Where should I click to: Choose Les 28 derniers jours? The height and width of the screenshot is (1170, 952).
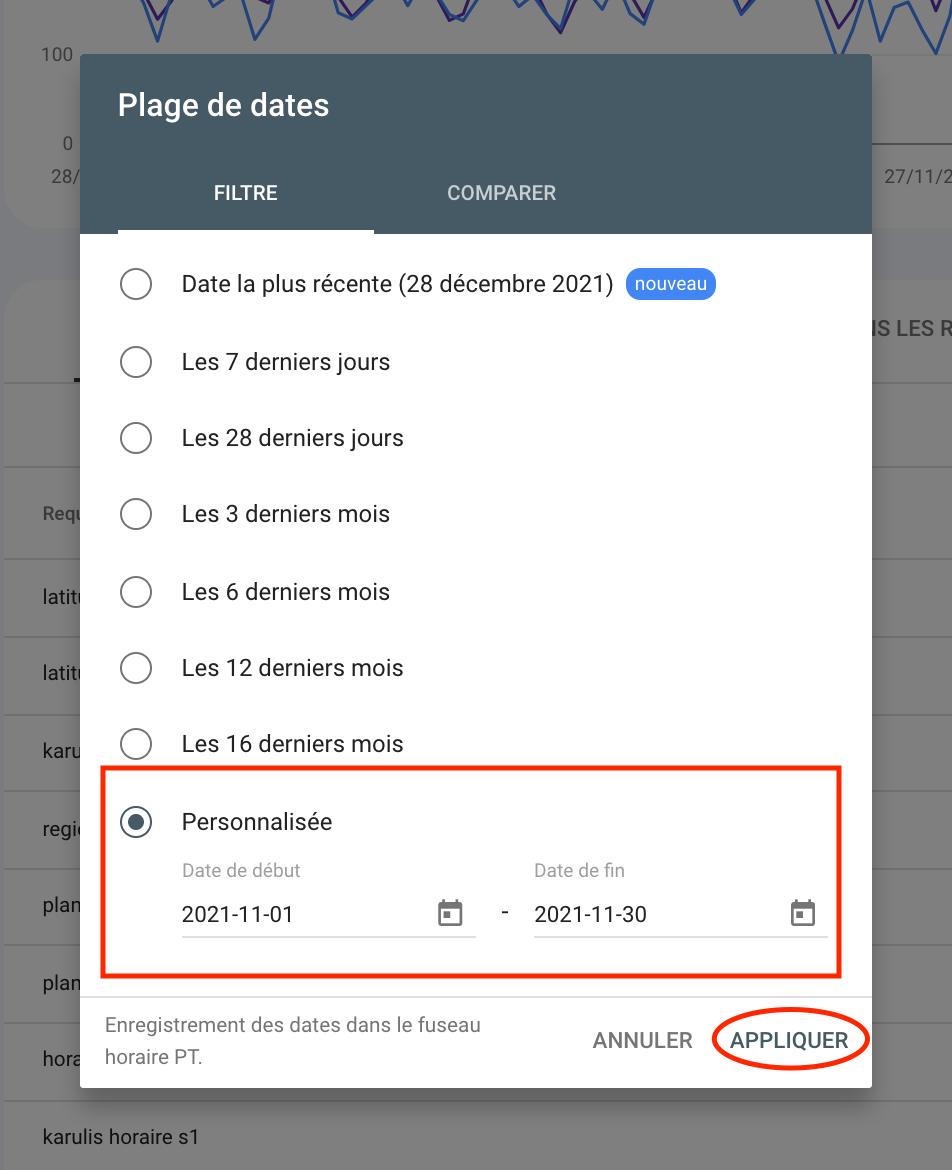click(x=136, y=438)
